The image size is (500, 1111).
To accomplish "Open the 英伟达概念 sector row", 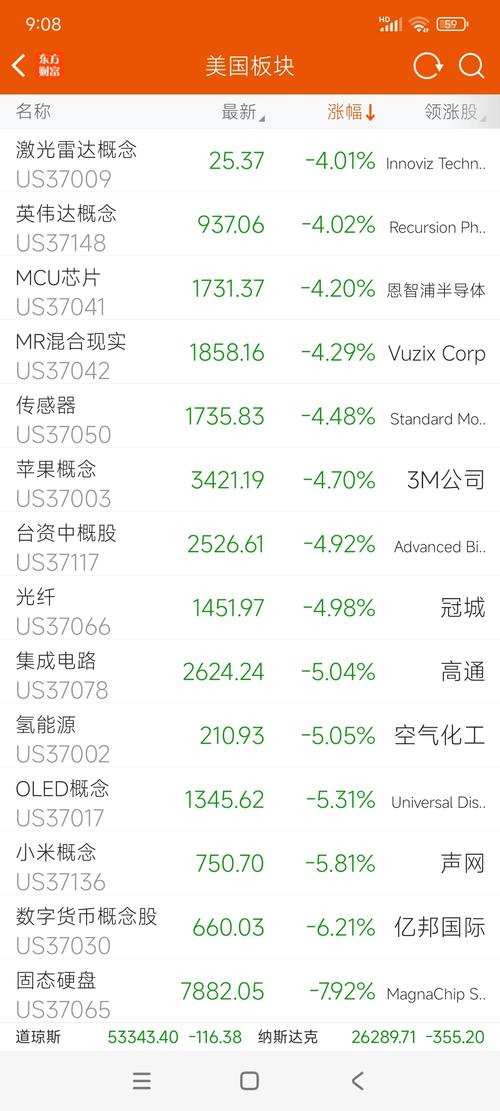I will pyautogui.click(x=250, y=225).
